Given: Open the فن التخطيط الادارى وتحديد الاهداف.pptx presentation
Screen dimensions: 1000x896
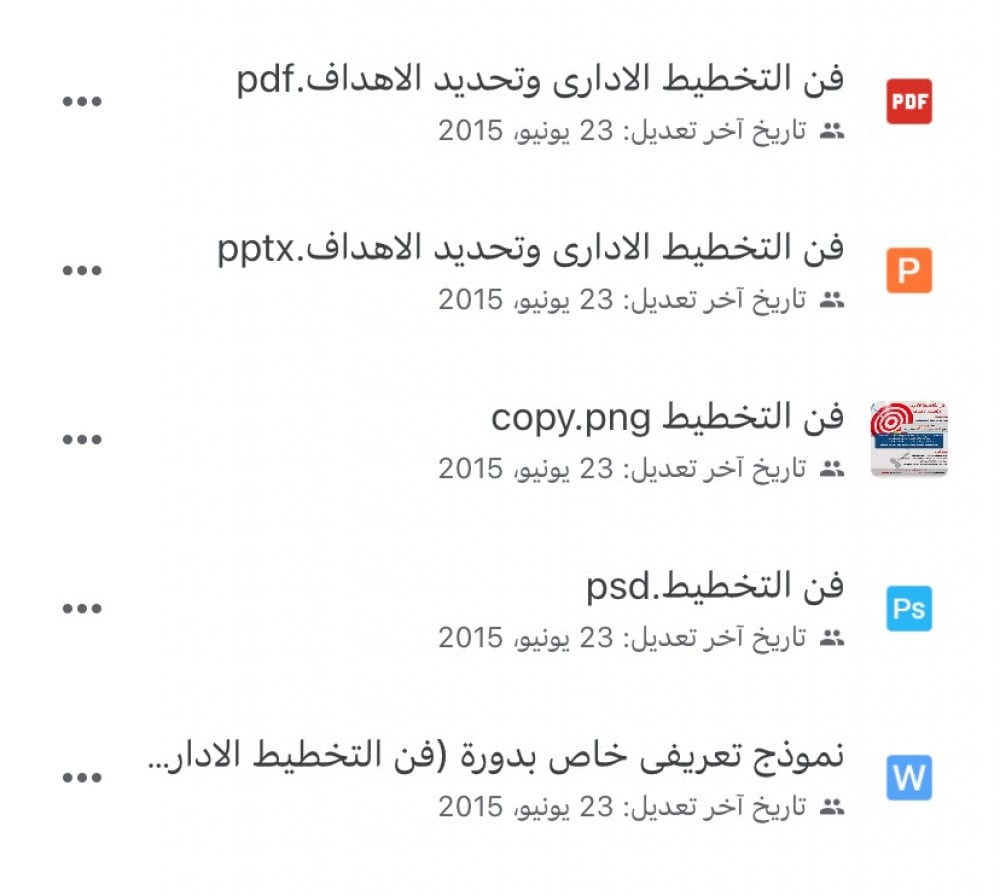Looking at the screenshot, I should (530, 248).
